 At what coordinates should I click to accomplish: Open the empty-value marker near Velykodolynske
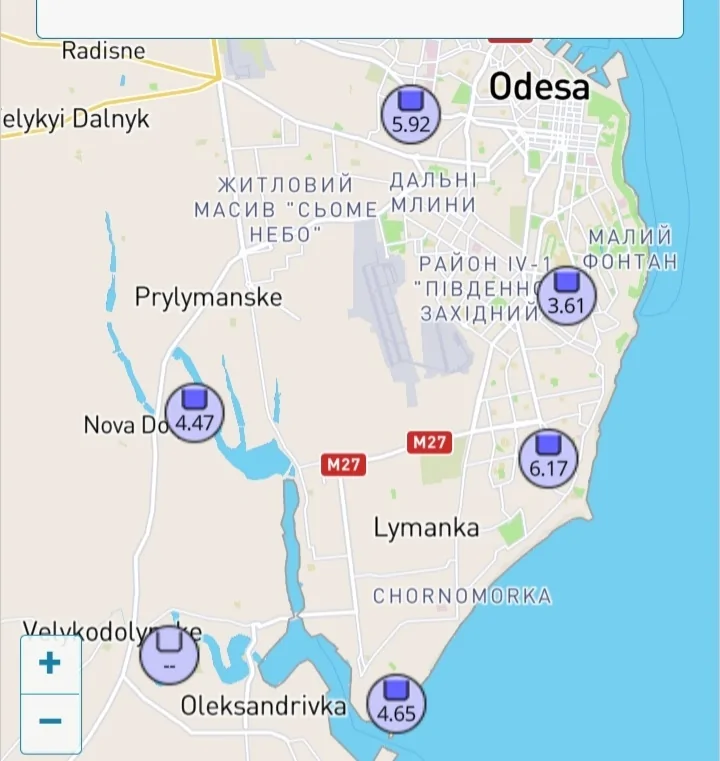(x=169, y=655)
